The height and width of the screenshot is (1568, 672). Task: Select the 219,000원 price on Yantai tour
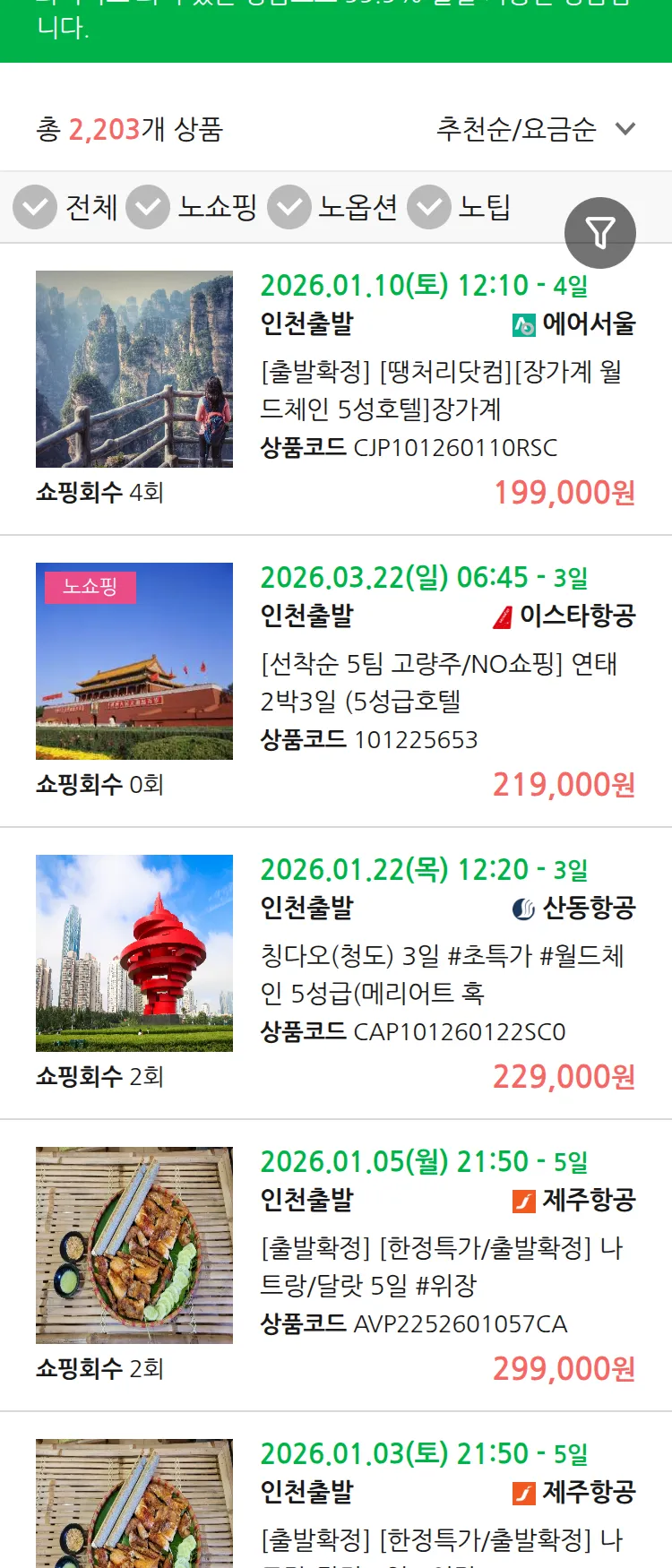click(x=563, y=785)
